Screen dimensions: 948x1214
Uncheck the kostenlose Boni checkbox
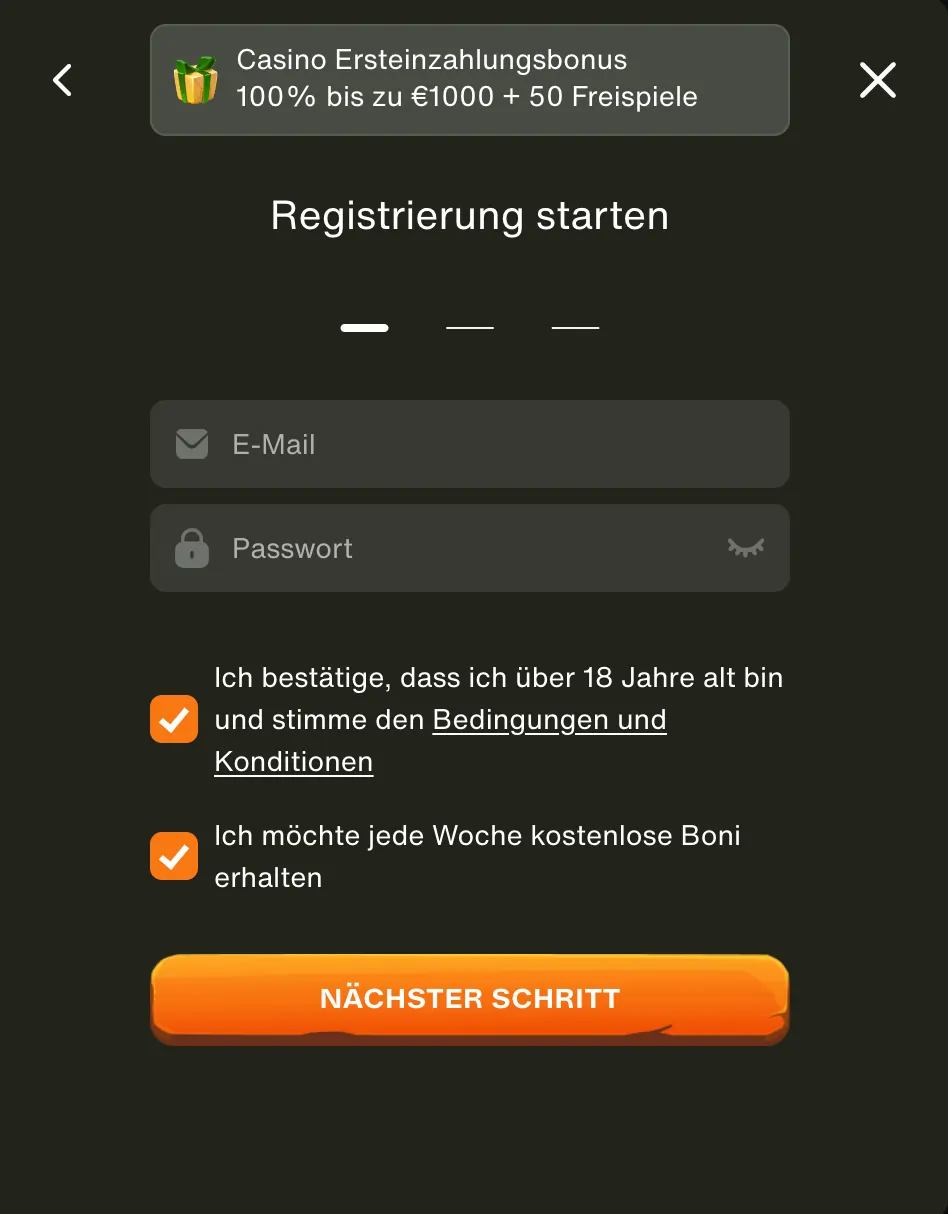173,856
